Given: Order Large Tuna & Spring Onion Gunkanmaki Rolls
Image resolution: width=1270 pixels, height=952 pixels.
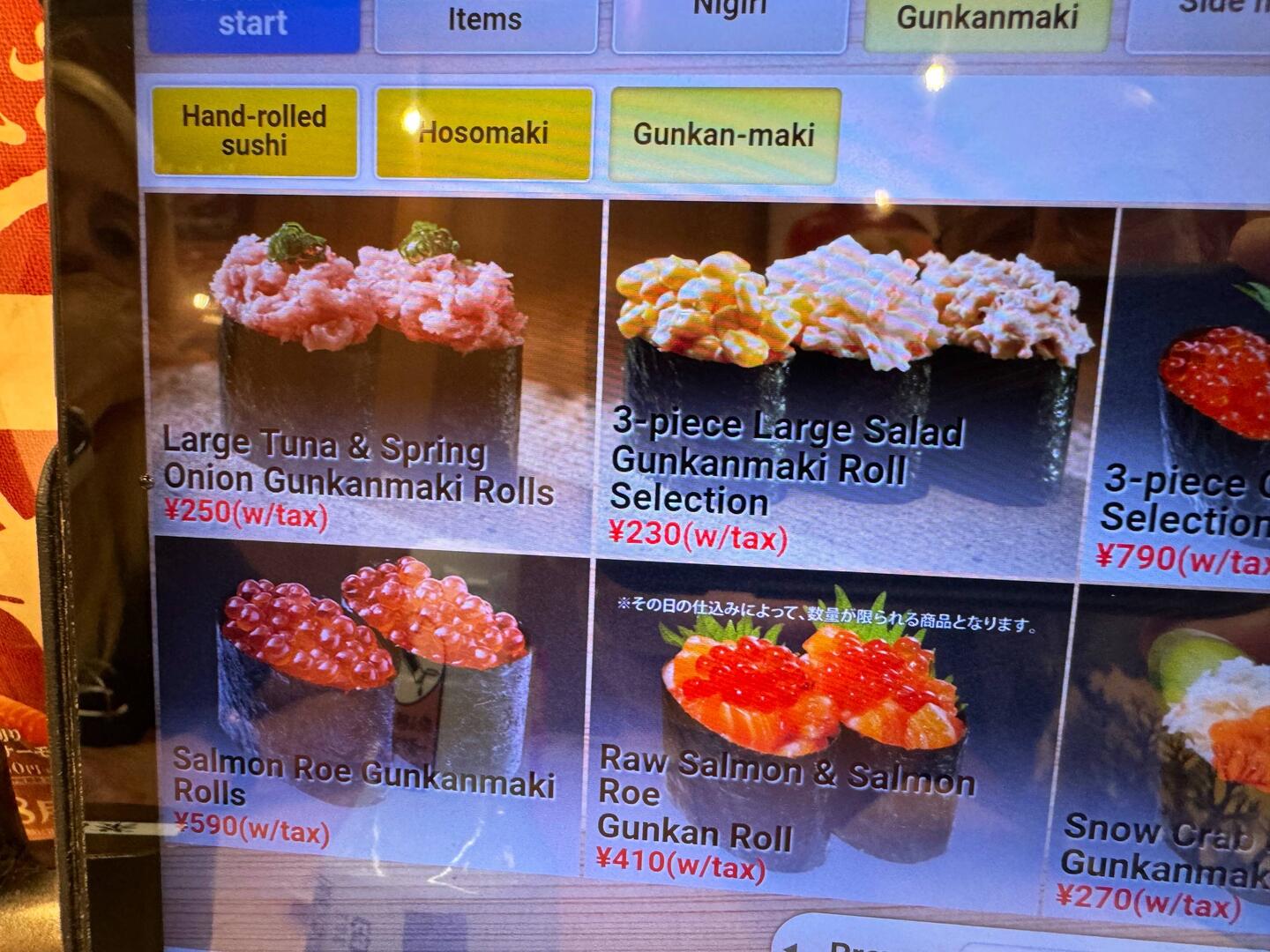Looking at the screenshot, I should click(370, 370).
